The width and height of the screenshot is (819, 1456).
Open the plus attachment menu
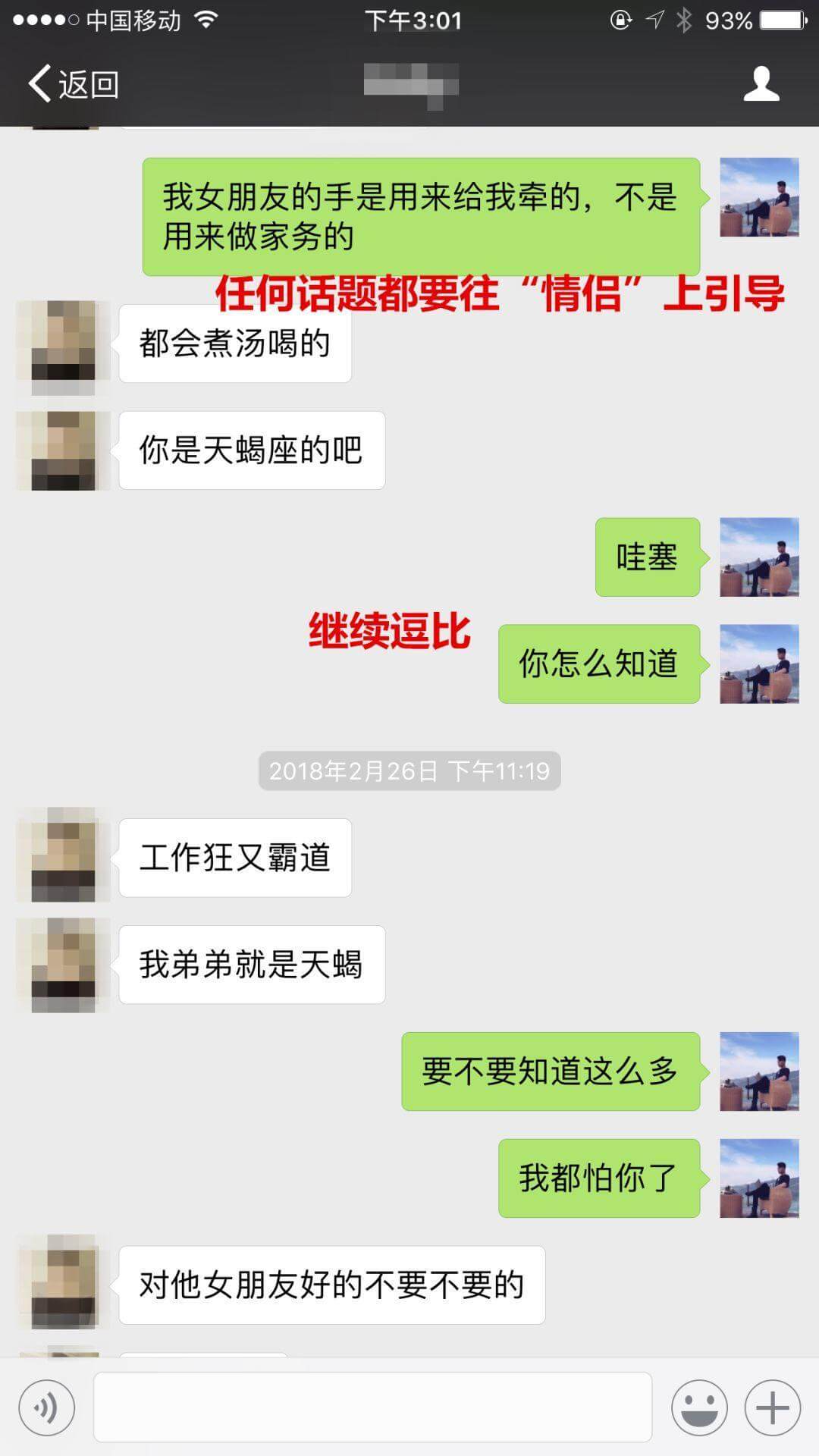coord(772,1408)
